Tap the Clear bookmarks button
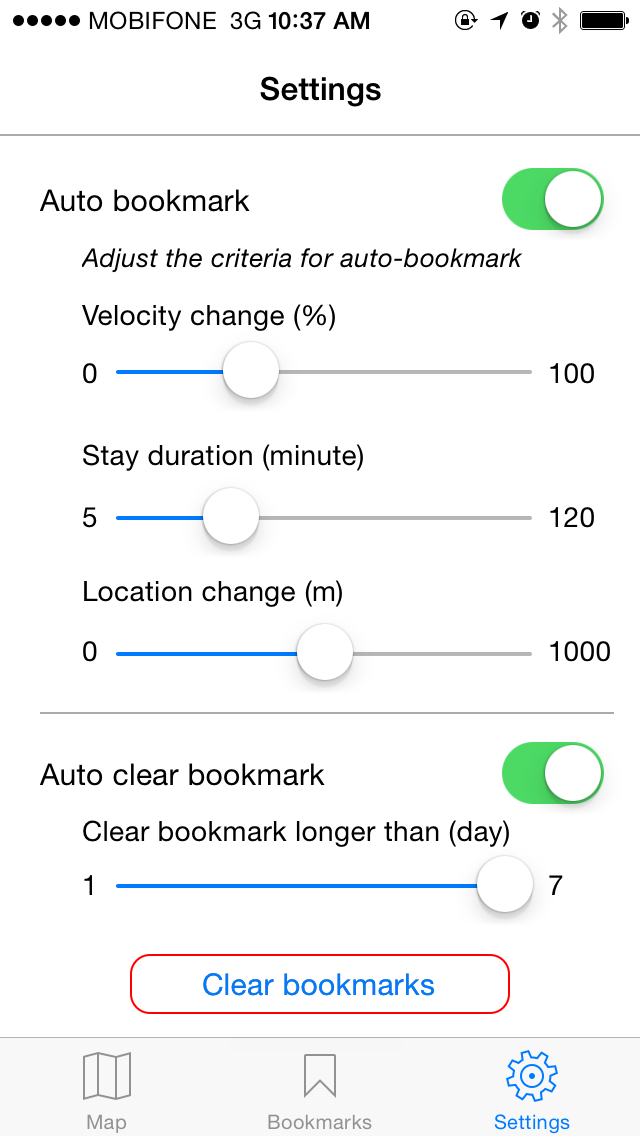Viewport: 640px width, 1136px height. (319, 985)
